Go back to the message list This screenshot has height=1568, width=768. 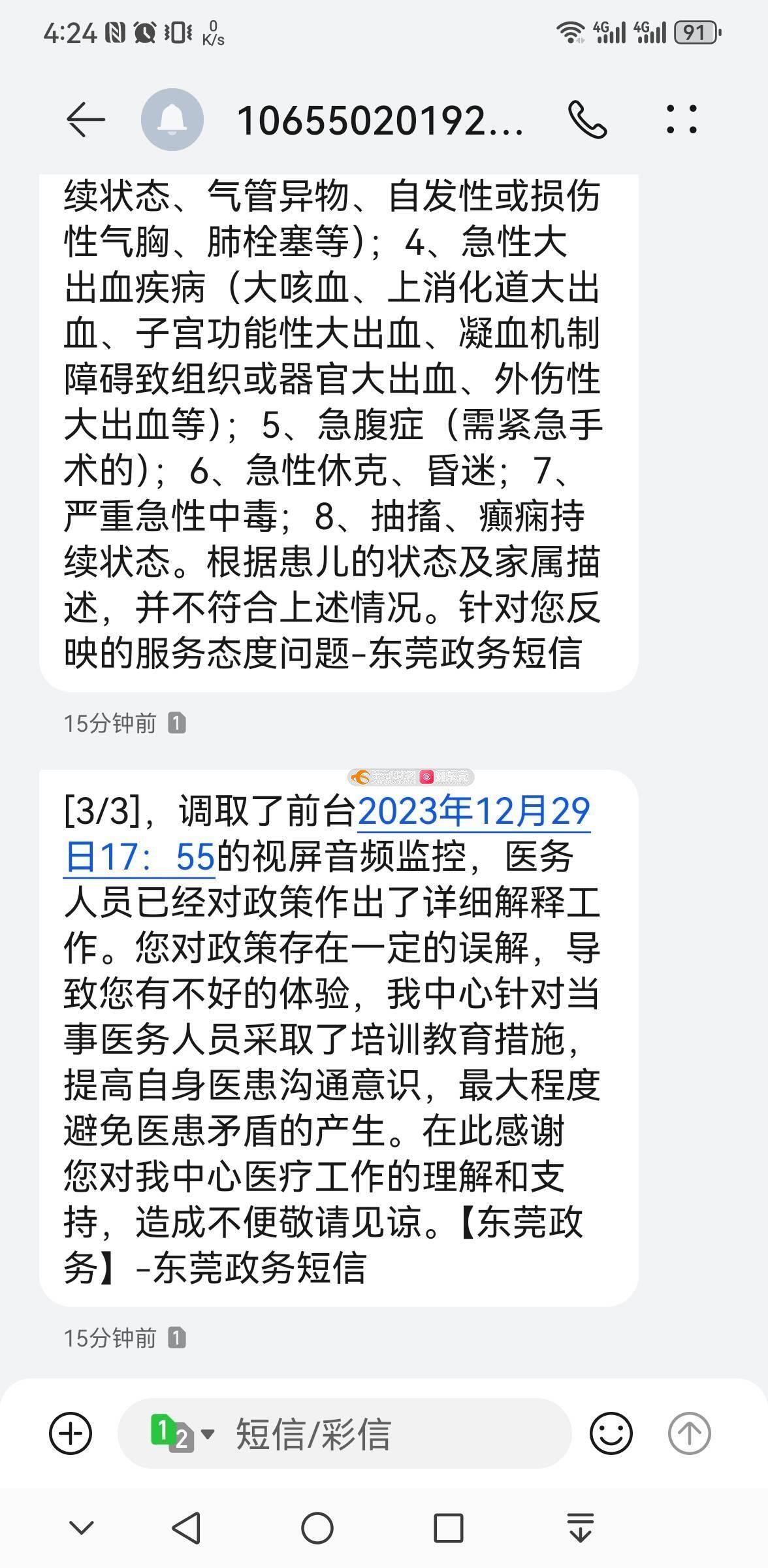click(86, 120)
